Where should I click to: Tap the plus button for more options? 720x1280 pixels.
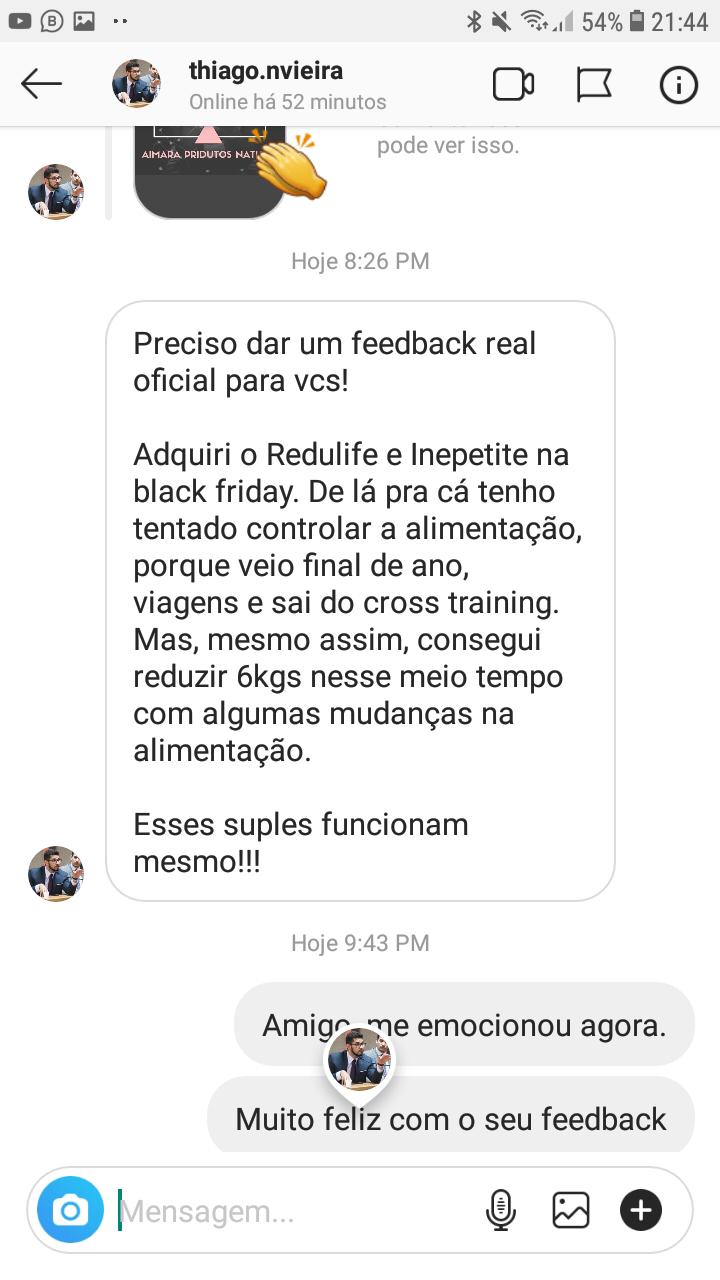[x=641, y=1211]
